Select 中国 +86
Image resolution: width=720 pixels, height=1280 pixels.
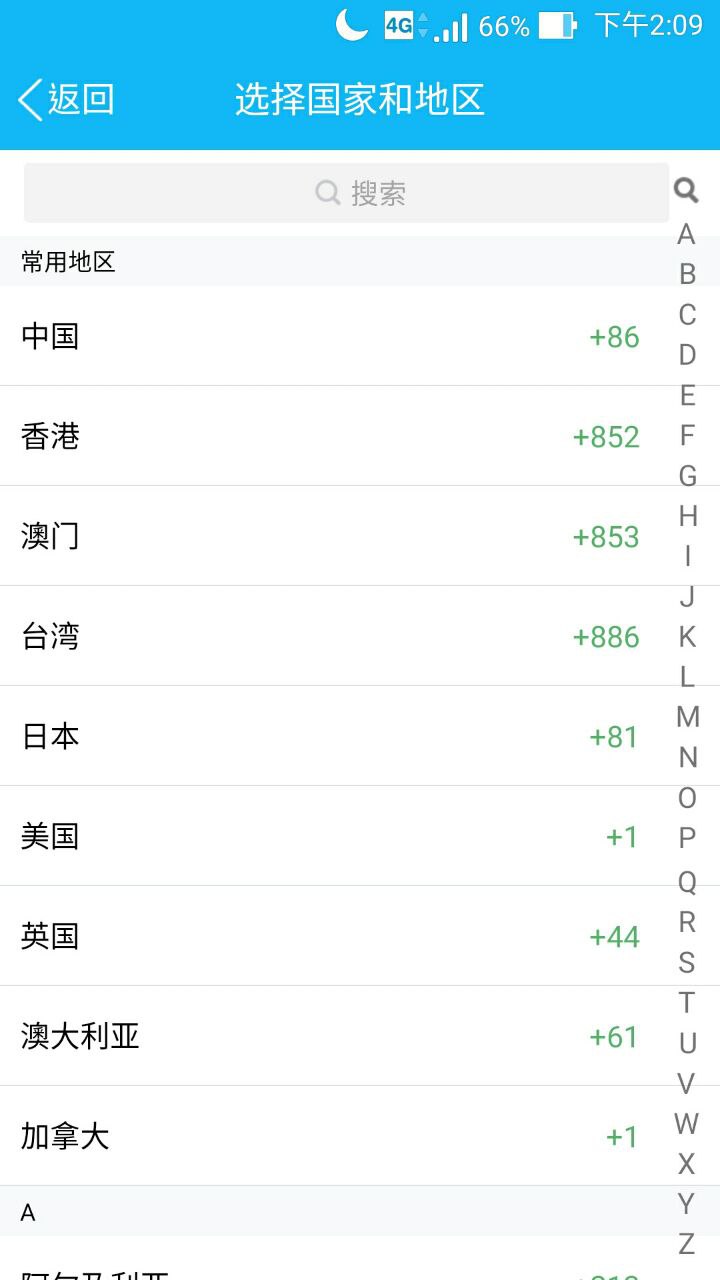point(330,336)
